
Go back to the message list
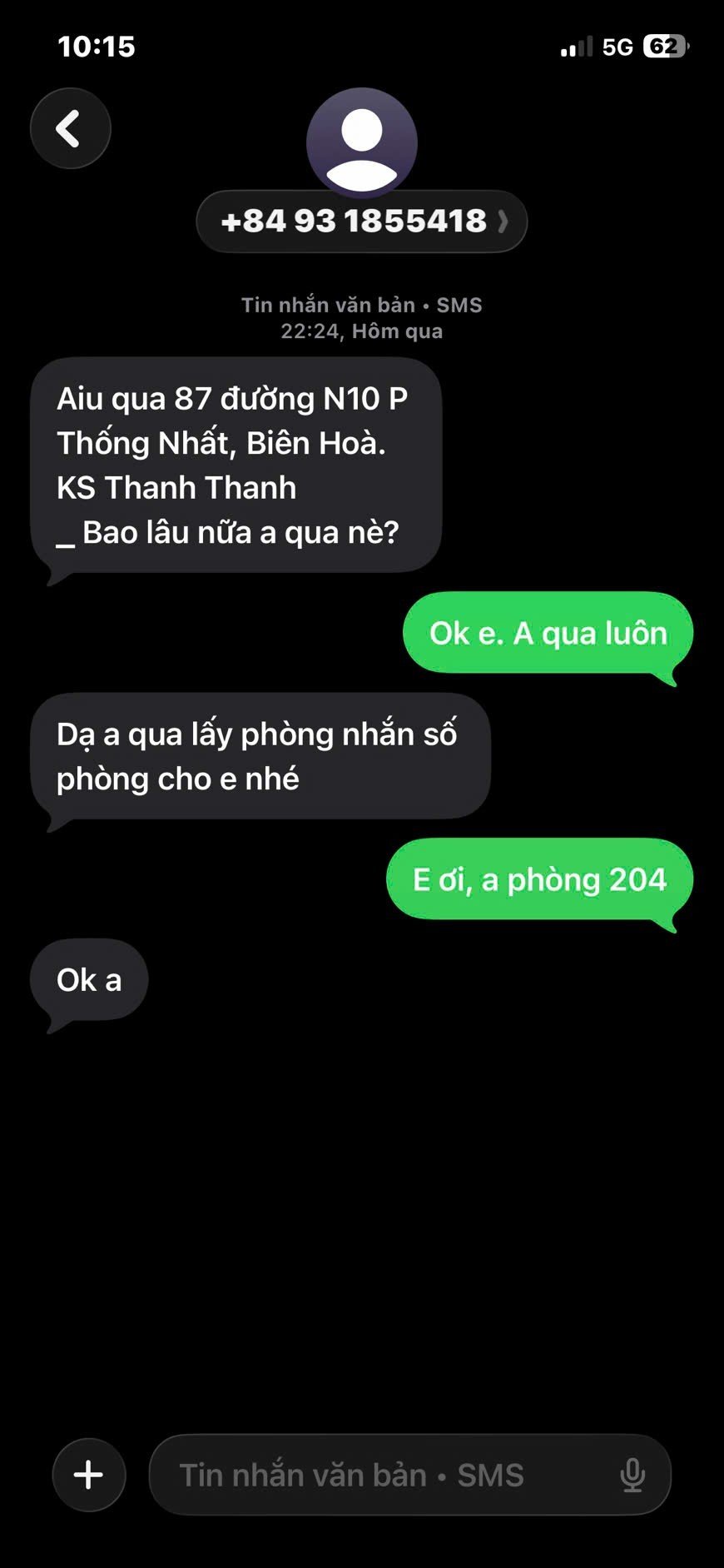click(x=70, y=129)
